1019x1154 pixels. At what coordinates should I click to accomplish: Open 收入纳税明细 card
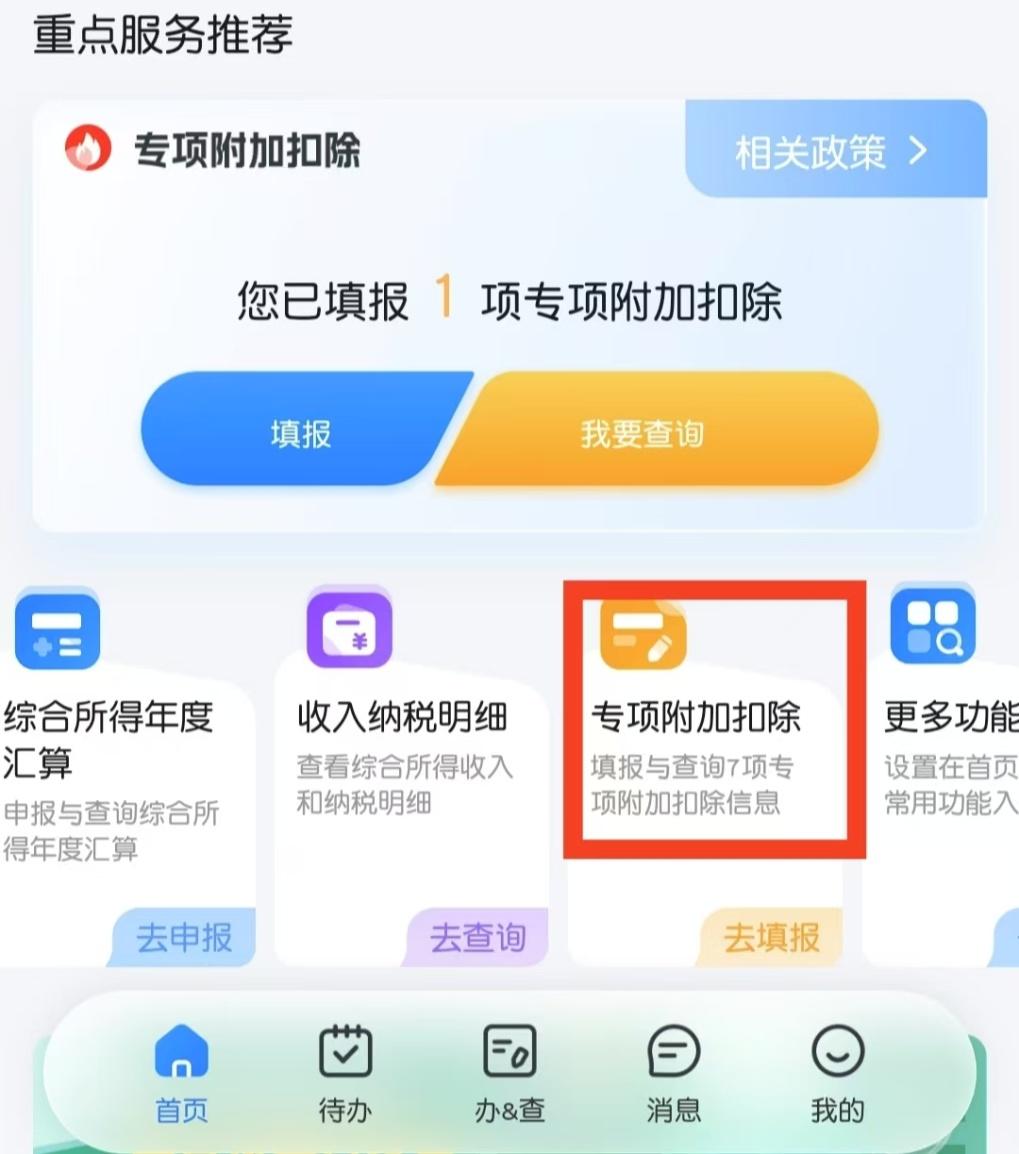point(411,776)
